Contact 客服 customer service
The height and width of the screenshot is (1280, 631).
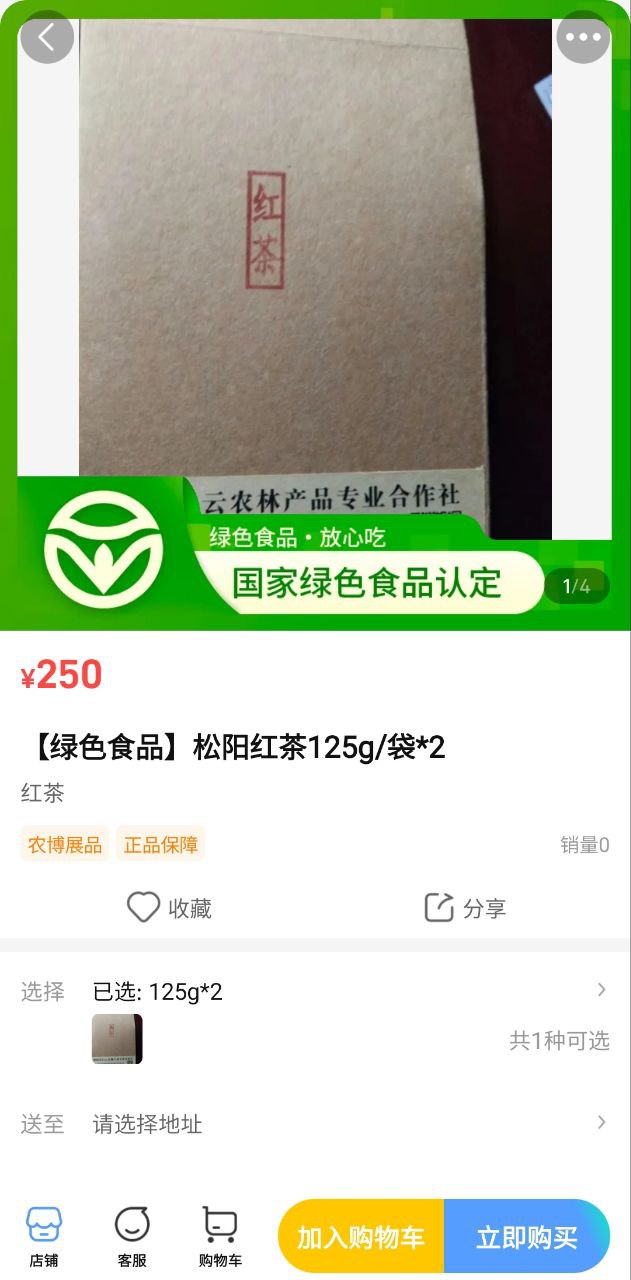pyautogui.click(x=132, y=1236)
